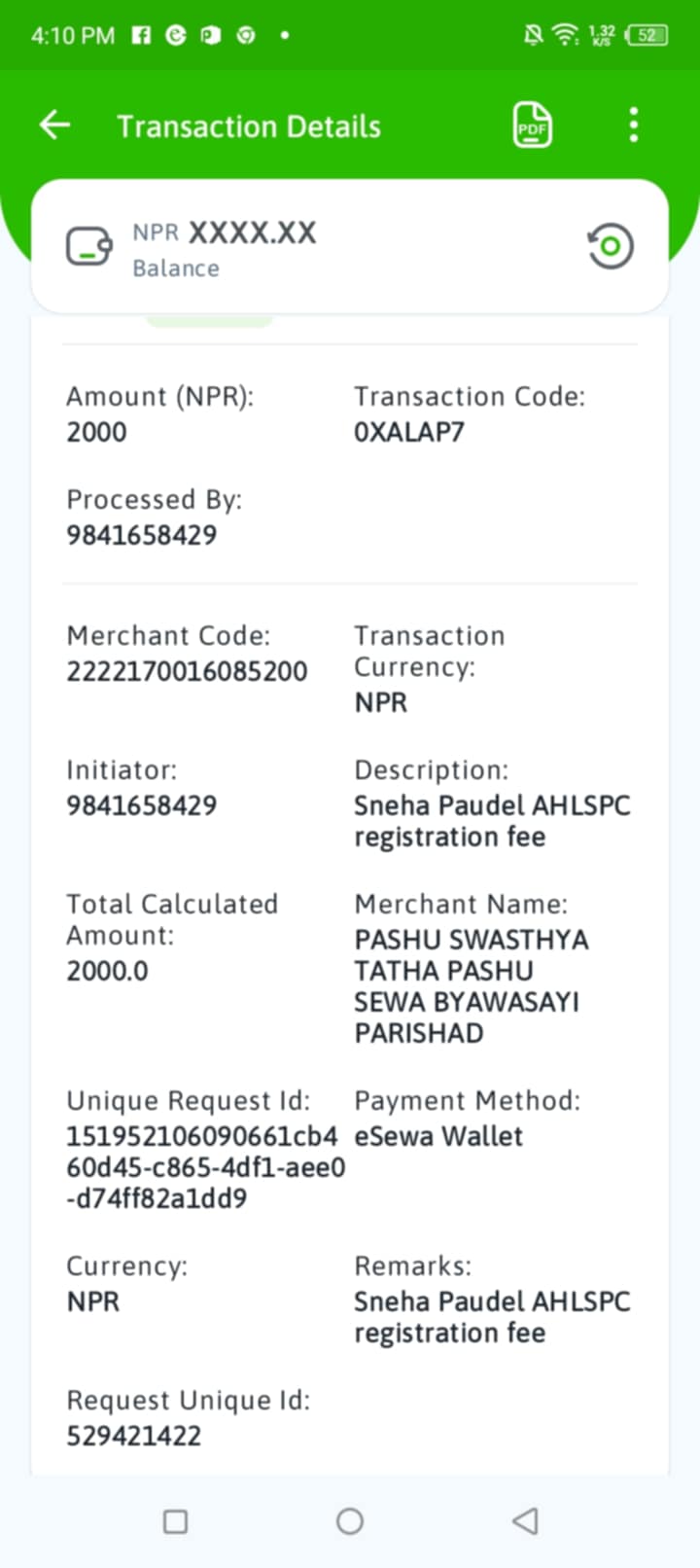The width and height of the screenshot is (700, 1568).
Task: Go back from Transaction Details
Action: [x=54, y=125]
